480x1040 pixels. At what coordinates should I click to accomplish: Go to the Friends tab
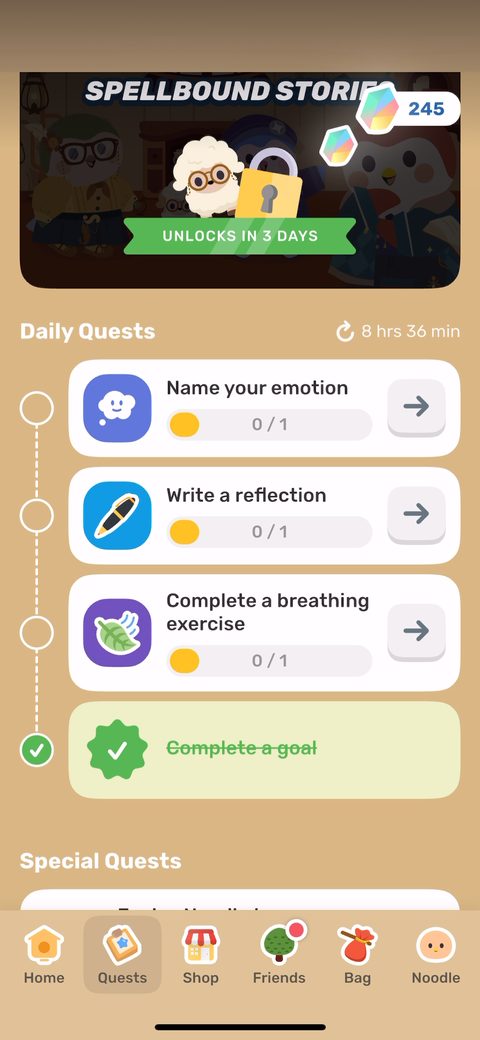(x=279, y=954)
